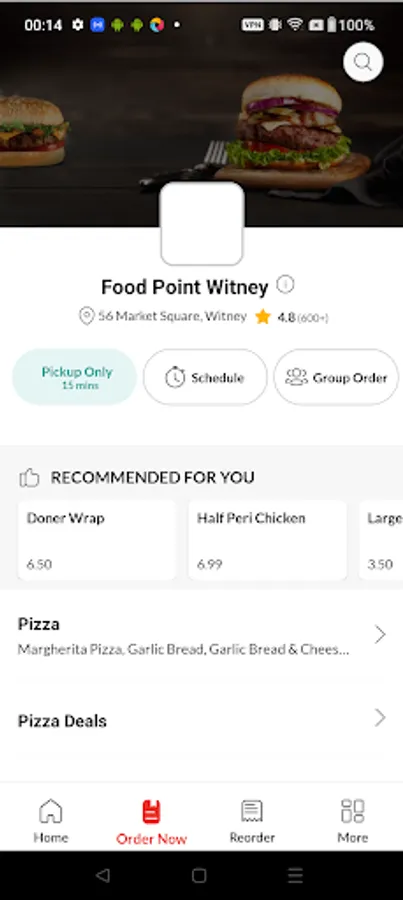Viewport: 403px width, 900px height.
Task: Open the Doner Wrap recommended item
Action: [x=96, y=540]
